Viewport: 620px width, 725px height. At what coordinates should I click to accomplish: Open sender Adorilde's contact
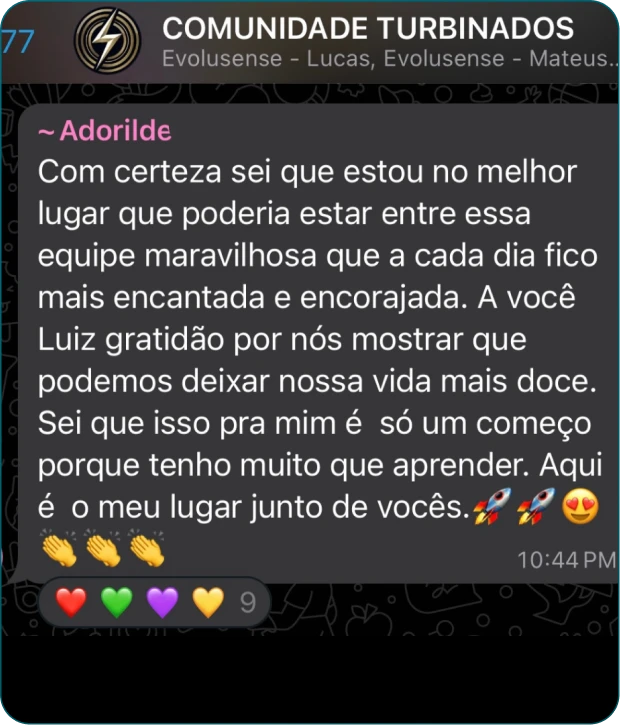[105, 131]
